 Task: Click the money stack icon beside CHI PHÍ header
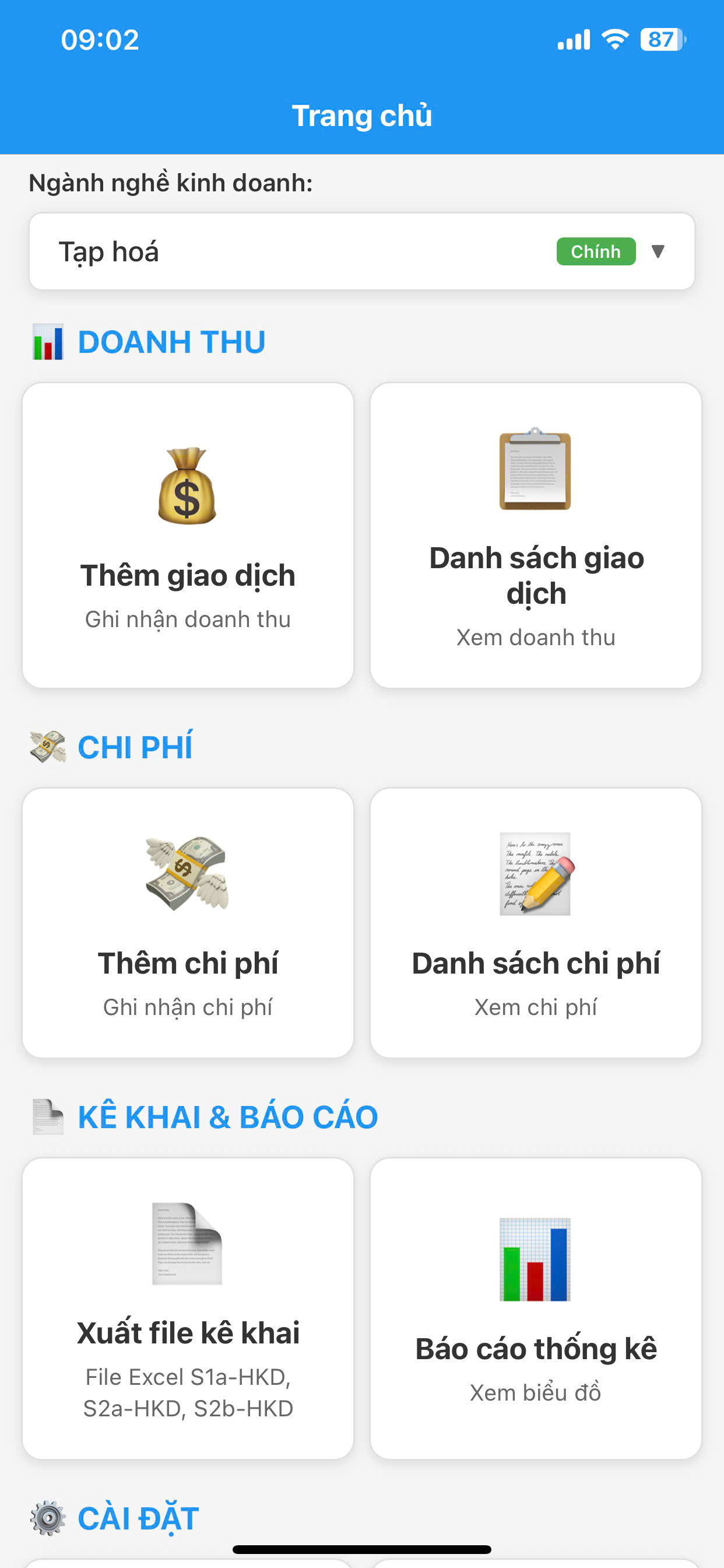pos(47,747)
